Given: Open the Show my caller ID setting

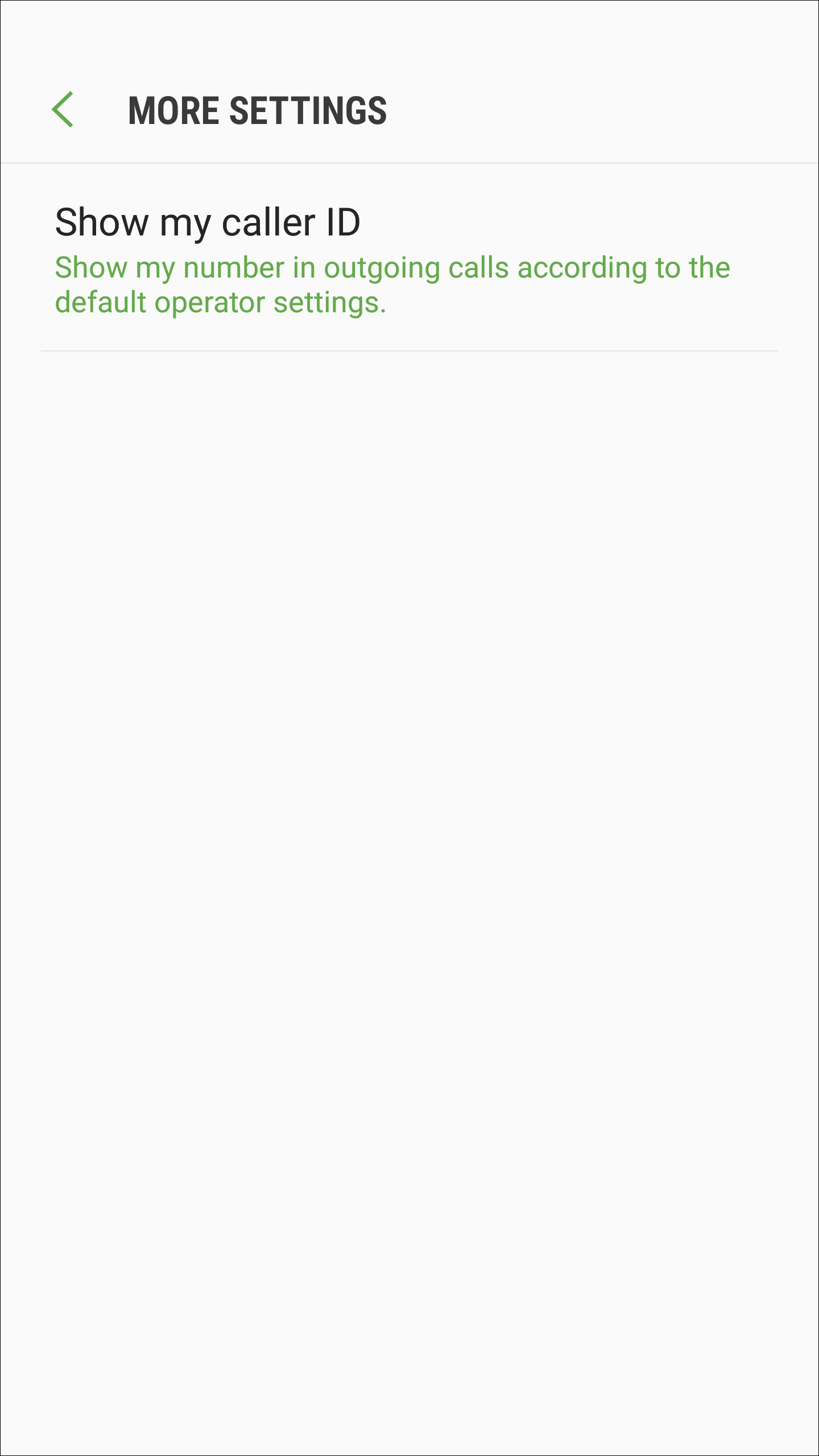Looking at the screenshot, I should point(392,259).
